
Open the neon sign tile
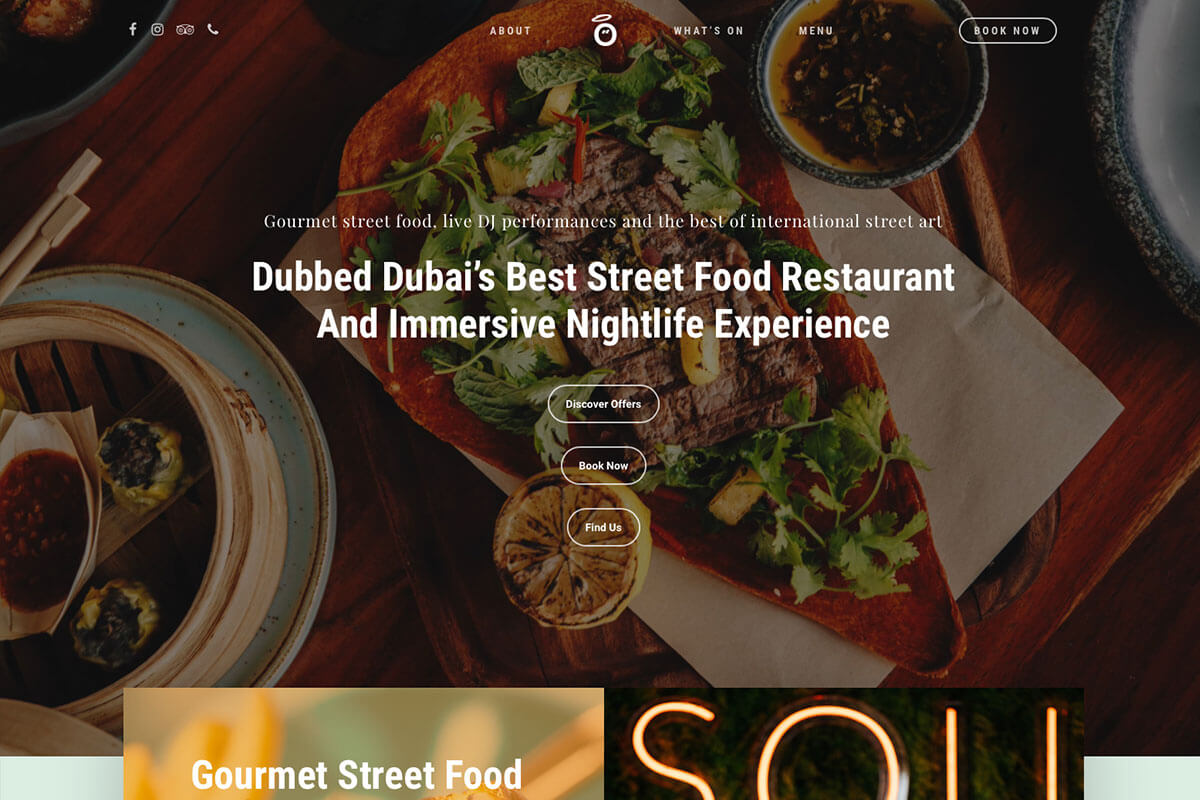click(x=844, y=745)
